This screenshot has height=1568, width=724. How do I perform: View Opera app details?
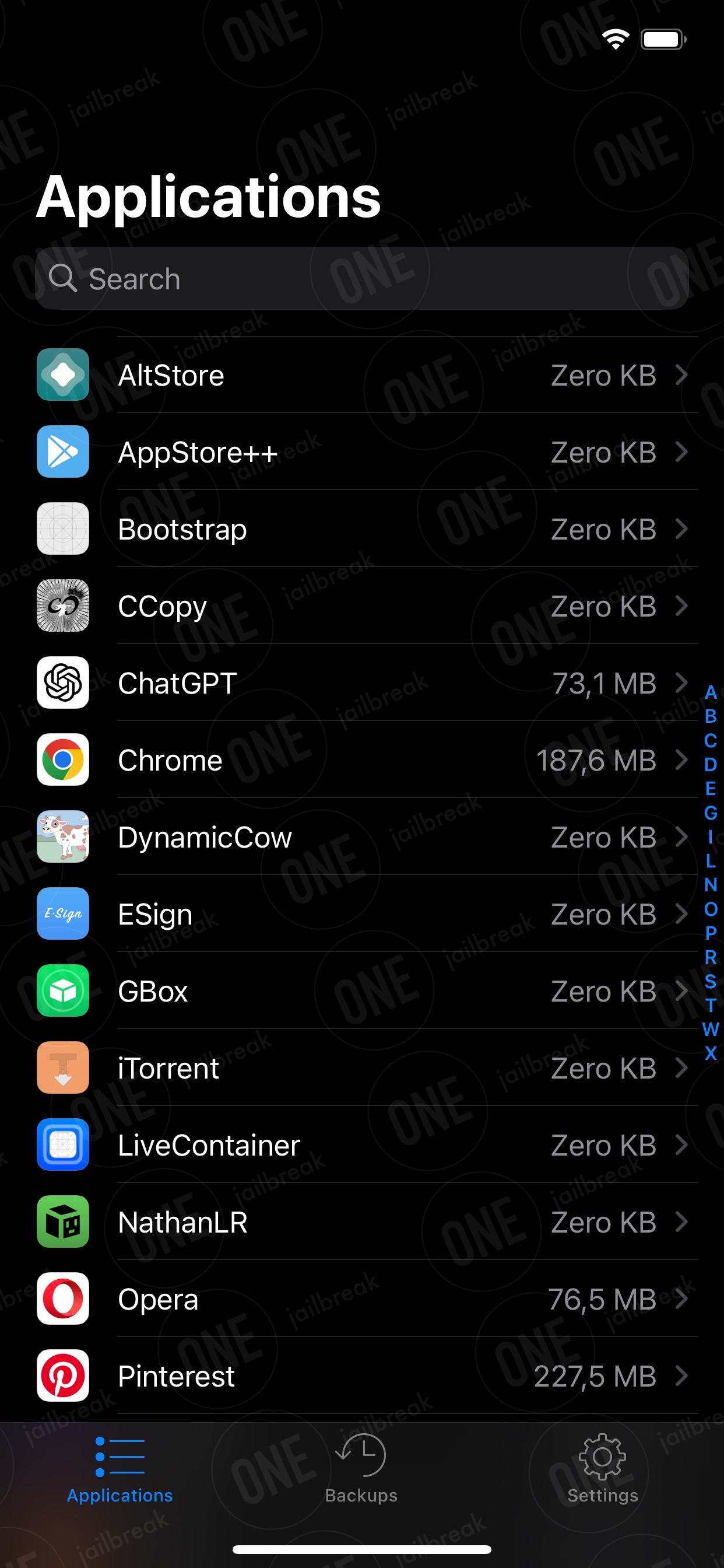tap(362, 1299)
